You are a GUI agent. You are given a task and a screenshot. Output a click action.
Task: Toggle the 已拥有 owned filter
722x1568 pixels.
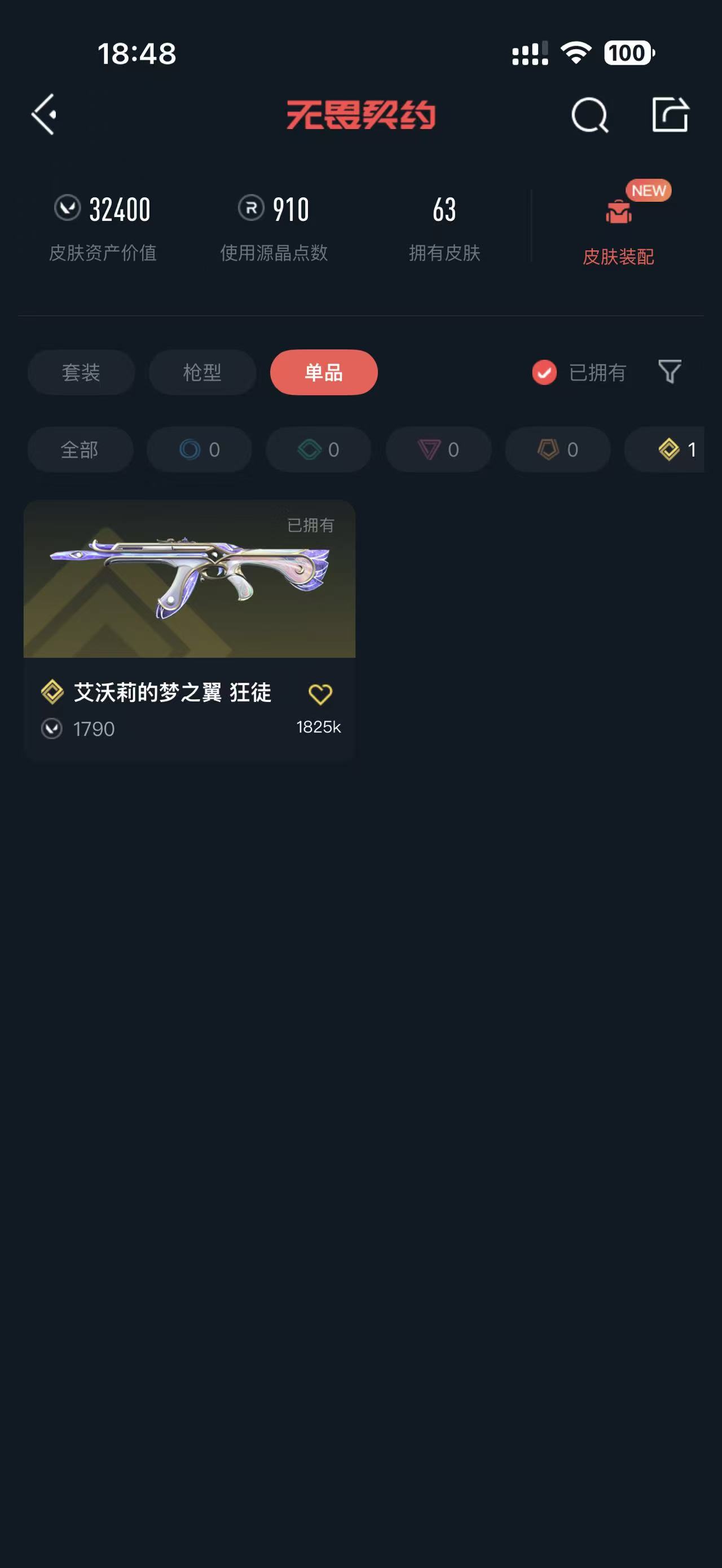coord(579,373)
